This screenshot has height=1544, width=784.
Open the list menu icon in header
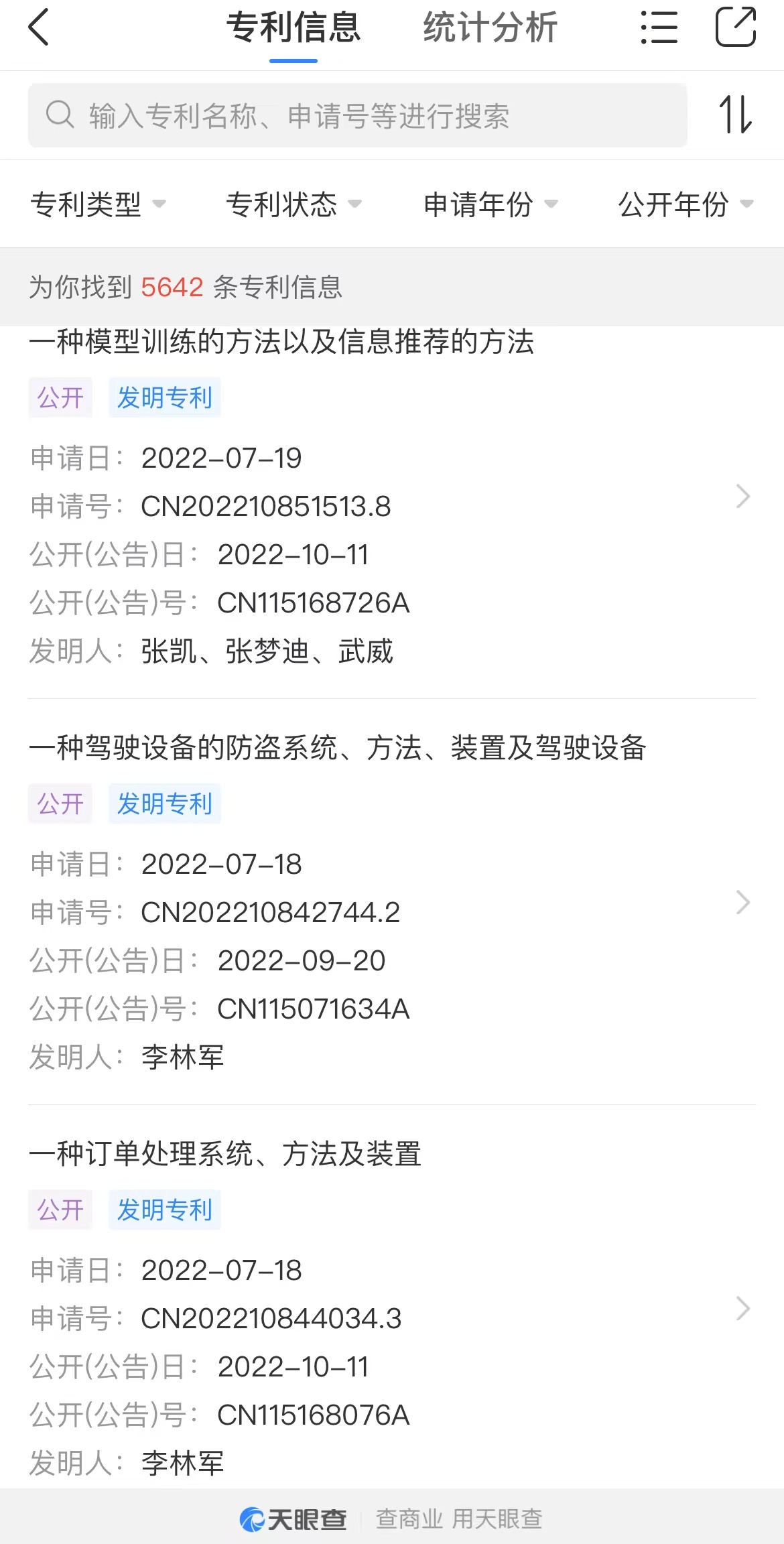[659, 27]
